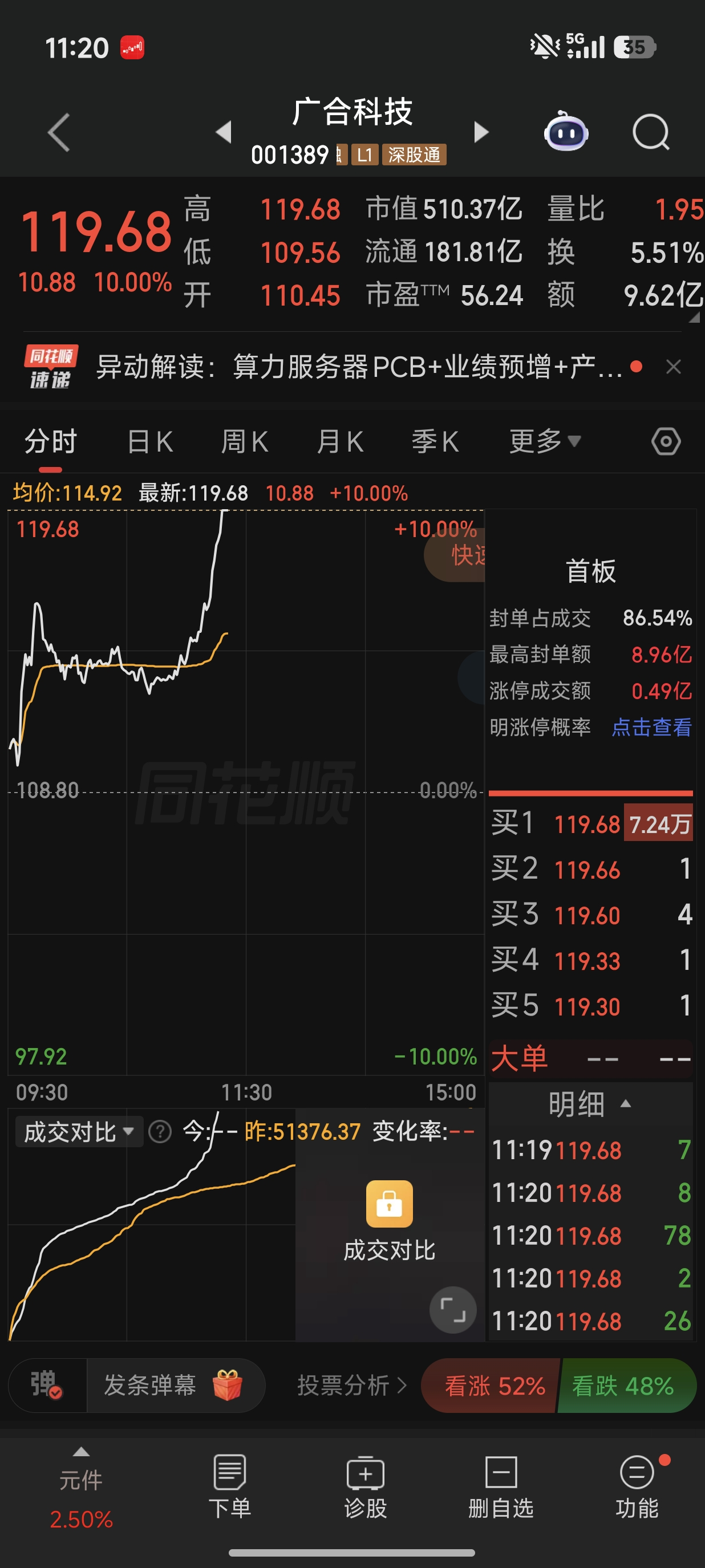Switch to the 日K chart tab
The width and height of the screenshot is (705, 1568).
point(150,442)
